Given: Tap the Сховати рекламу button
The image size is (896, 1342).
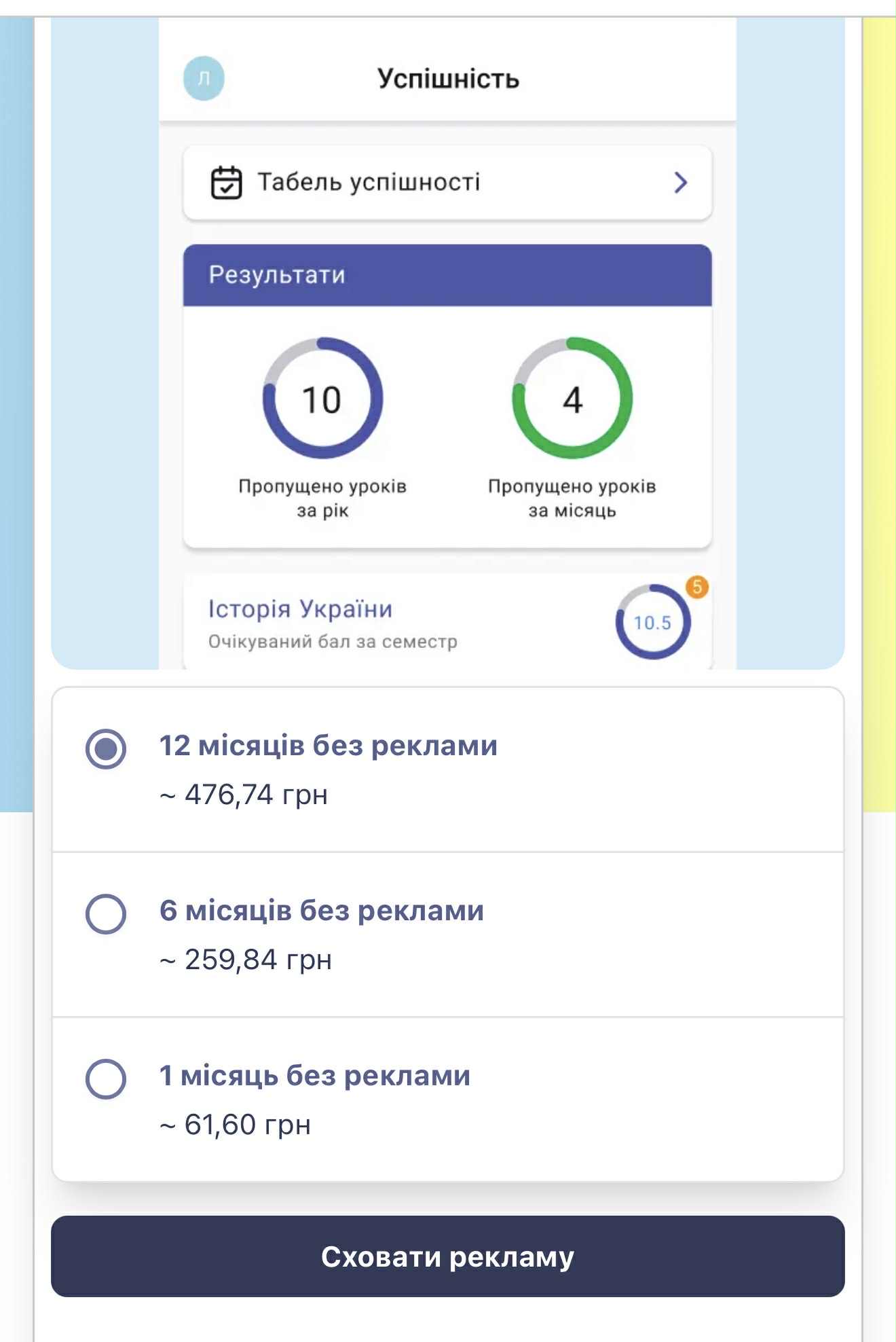Looking at the screenshot, I should [x=447, y=1256].
